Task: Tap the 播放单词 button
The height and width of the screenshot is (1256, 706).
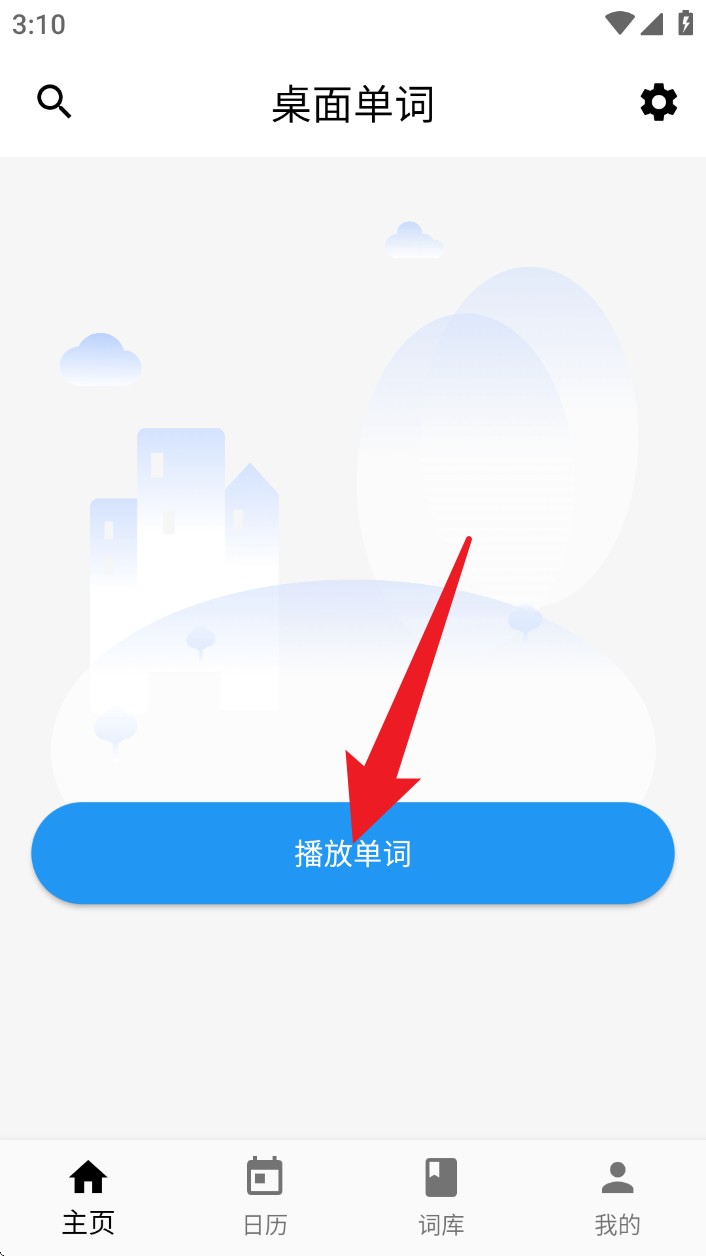Action: coord(353,853)
